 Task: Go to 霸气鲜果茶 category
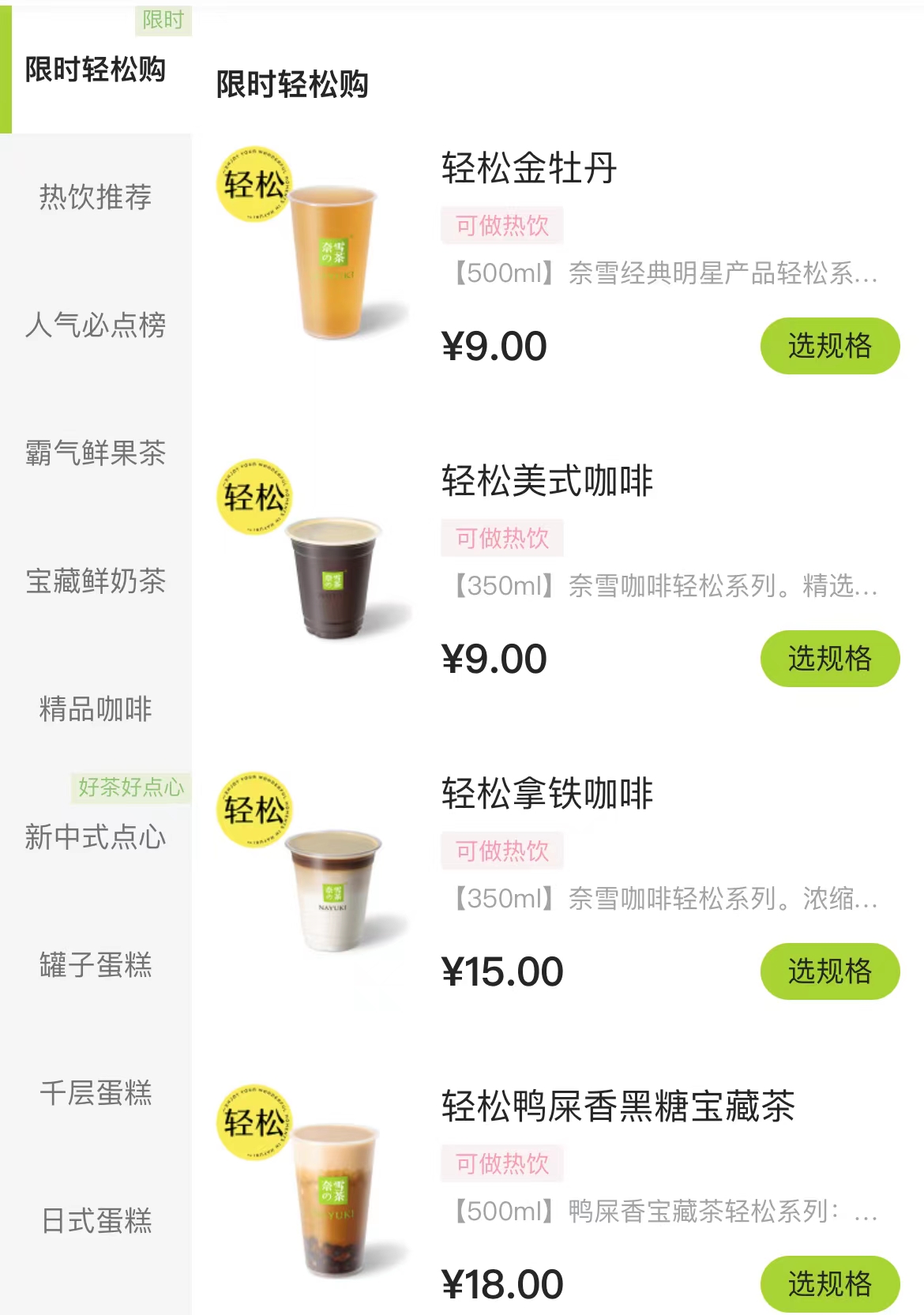[x=96, y=453]
